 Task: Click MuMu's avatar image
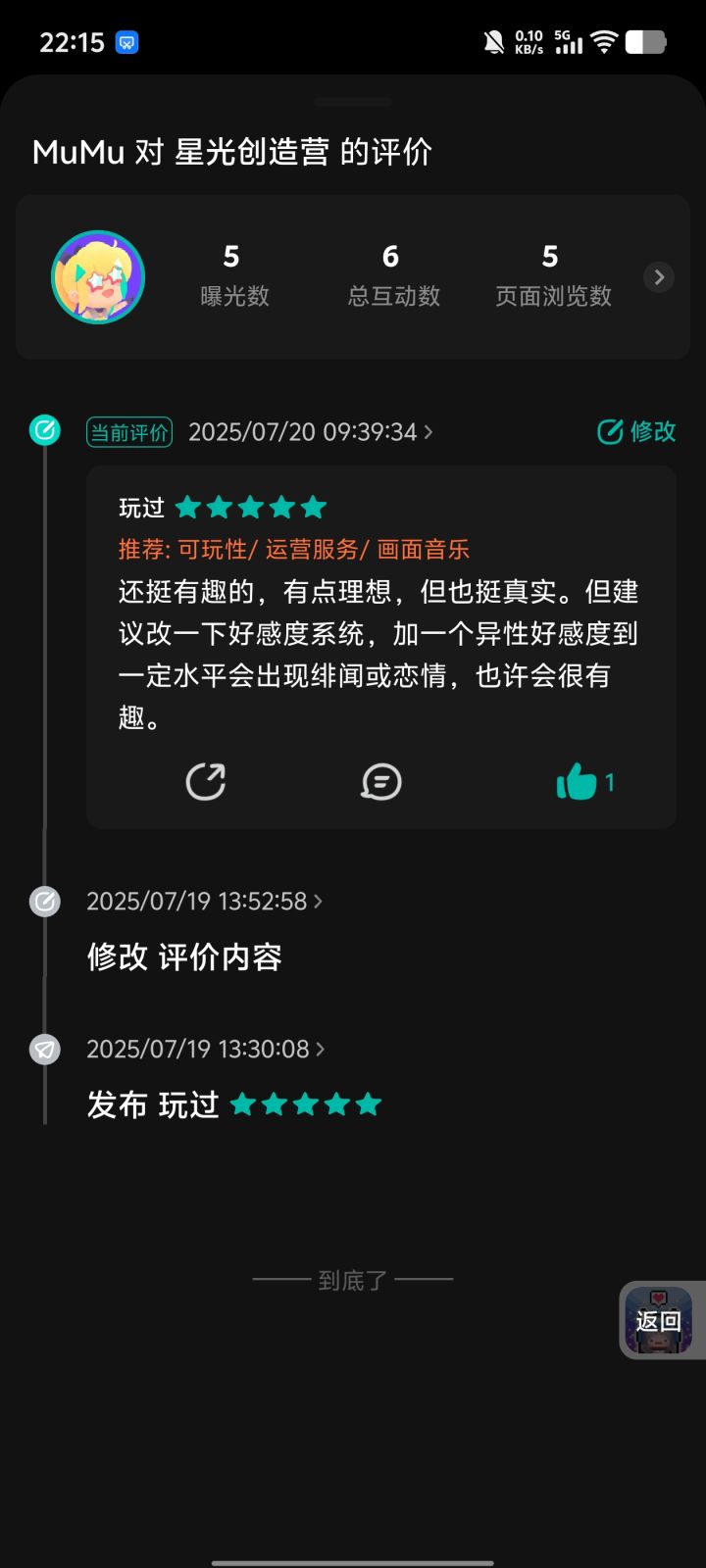pos(98,277)
